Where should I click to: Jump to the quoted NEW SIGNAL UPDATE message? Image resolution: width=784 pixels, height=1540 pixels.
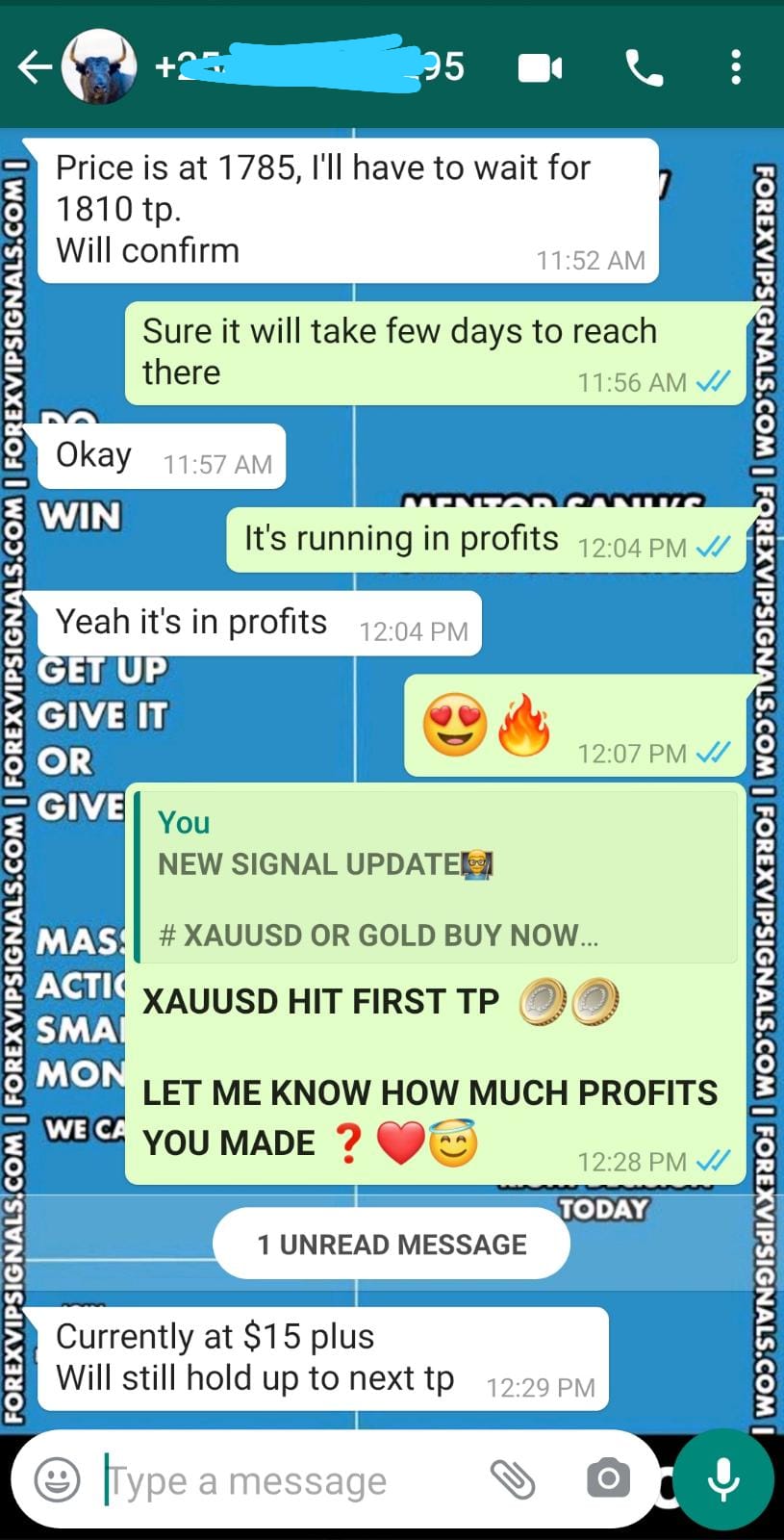tap(438, 877)
